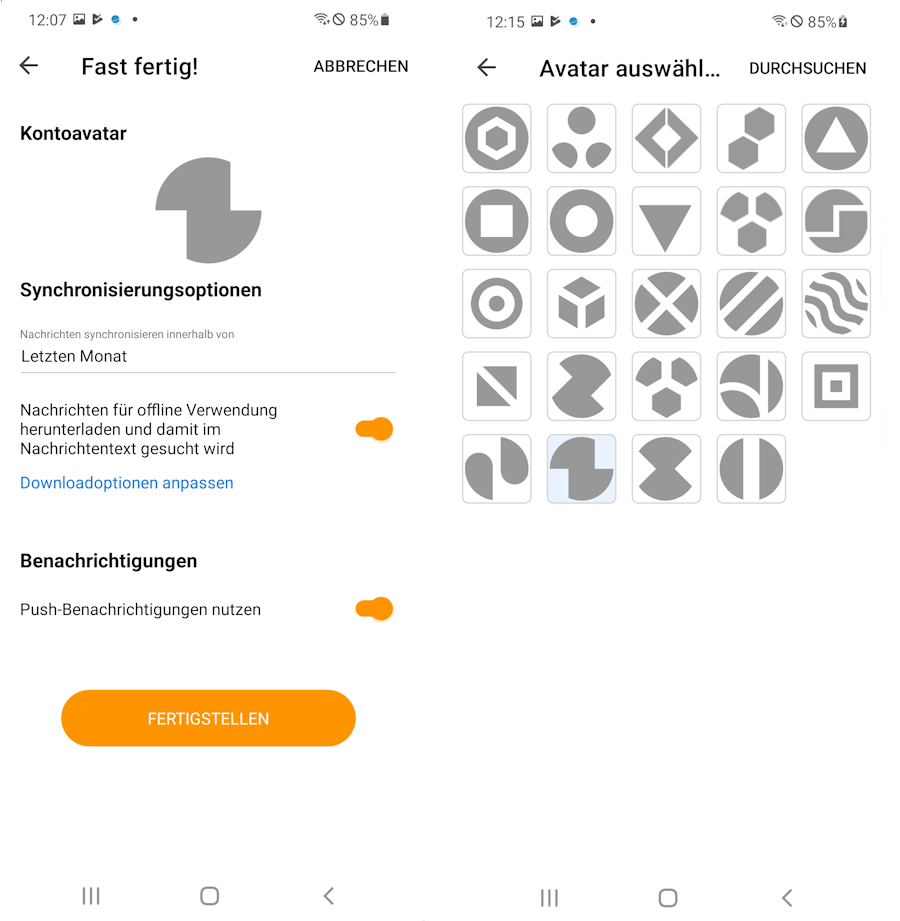
Task: Open Downloadoptionen anpassen link
Action: click(127, 483)
